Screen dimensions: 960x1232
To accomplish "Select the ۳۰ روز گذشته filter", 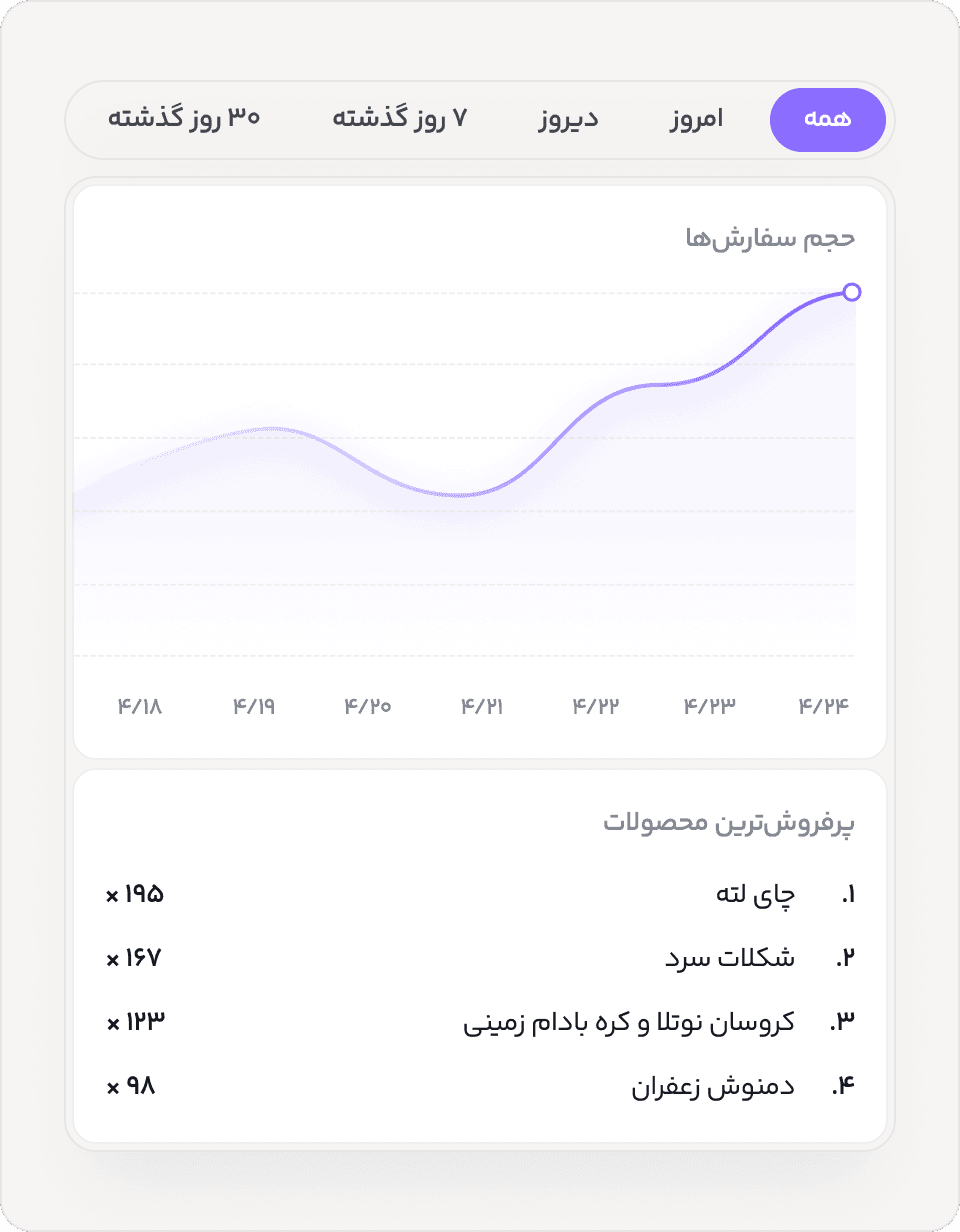I will tap(185, 117).
